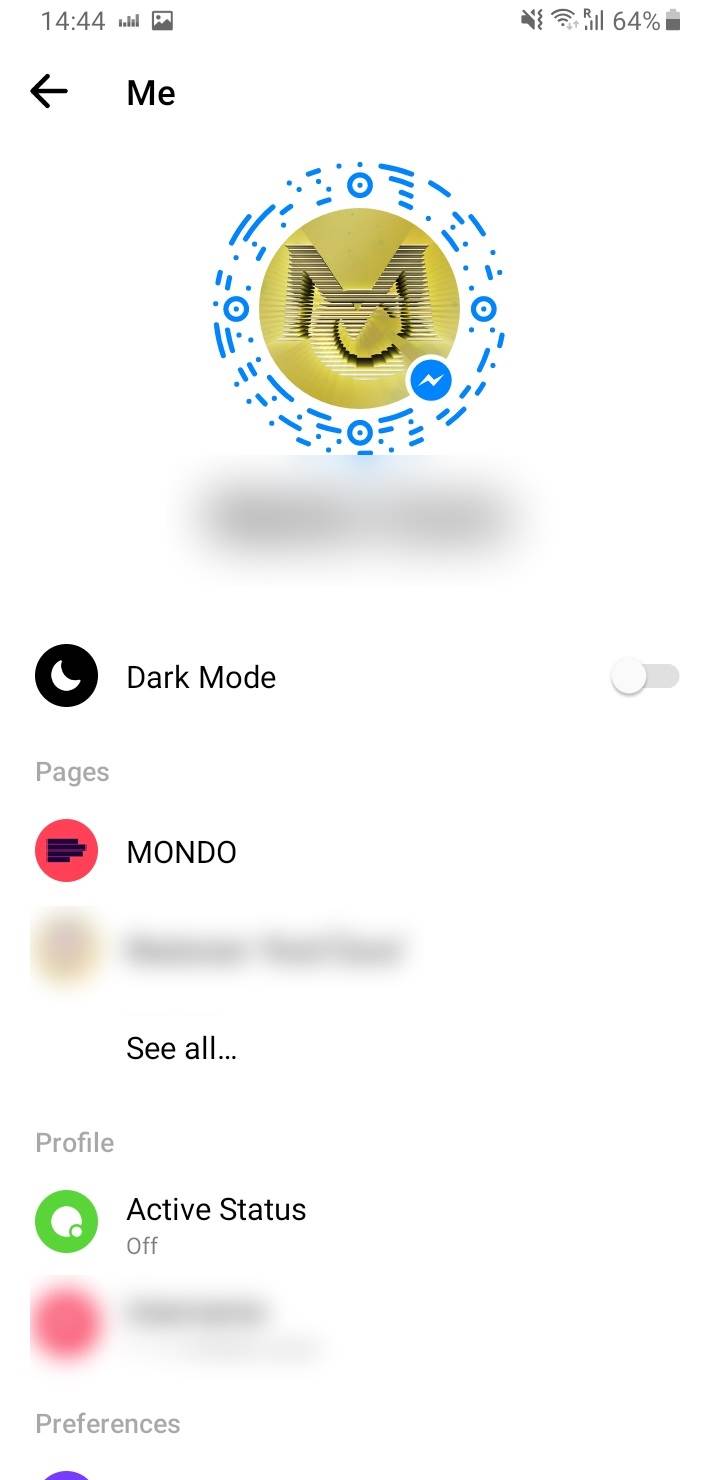Enable the Dark Mode switch

coord(645,676)
